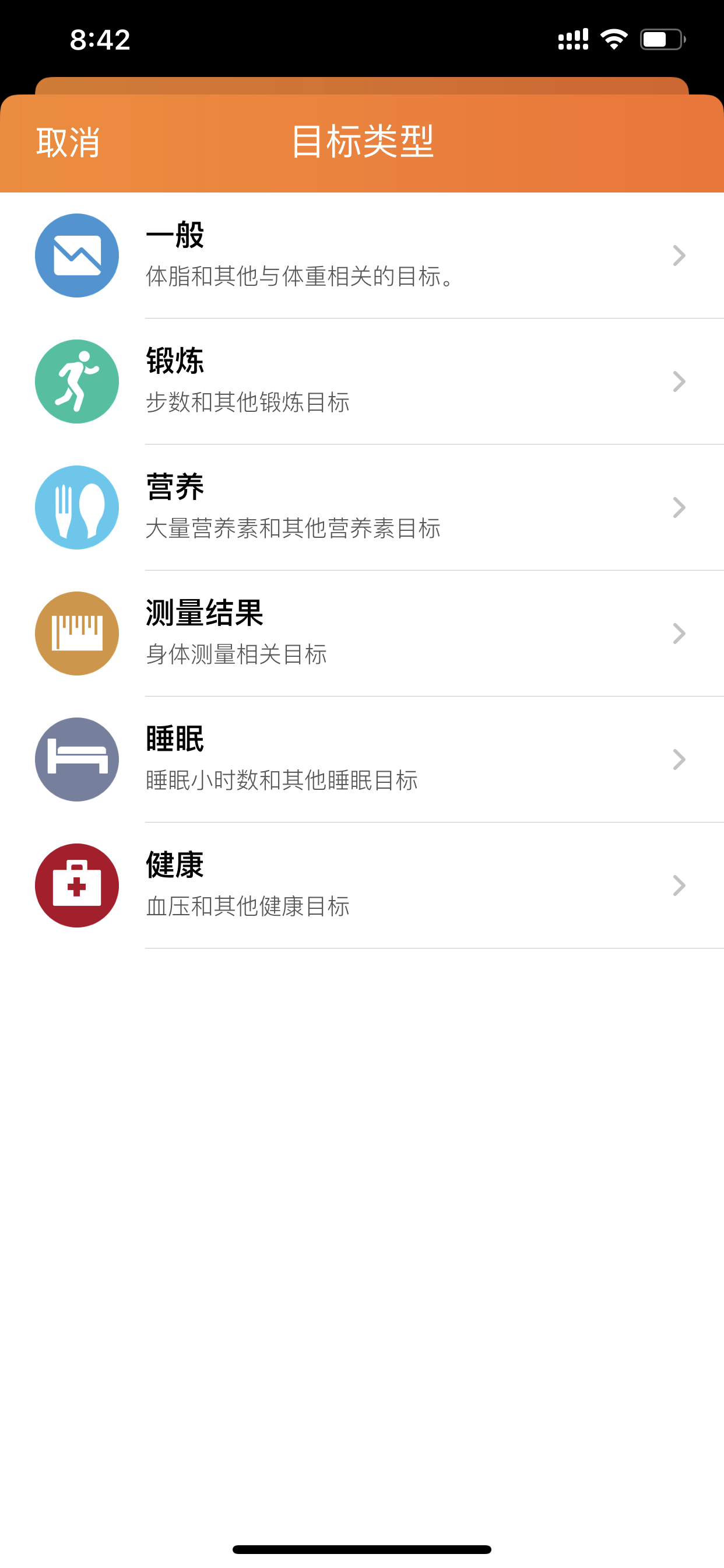
Task: Open the 健康 health goal type
Action: coord(362,885)
